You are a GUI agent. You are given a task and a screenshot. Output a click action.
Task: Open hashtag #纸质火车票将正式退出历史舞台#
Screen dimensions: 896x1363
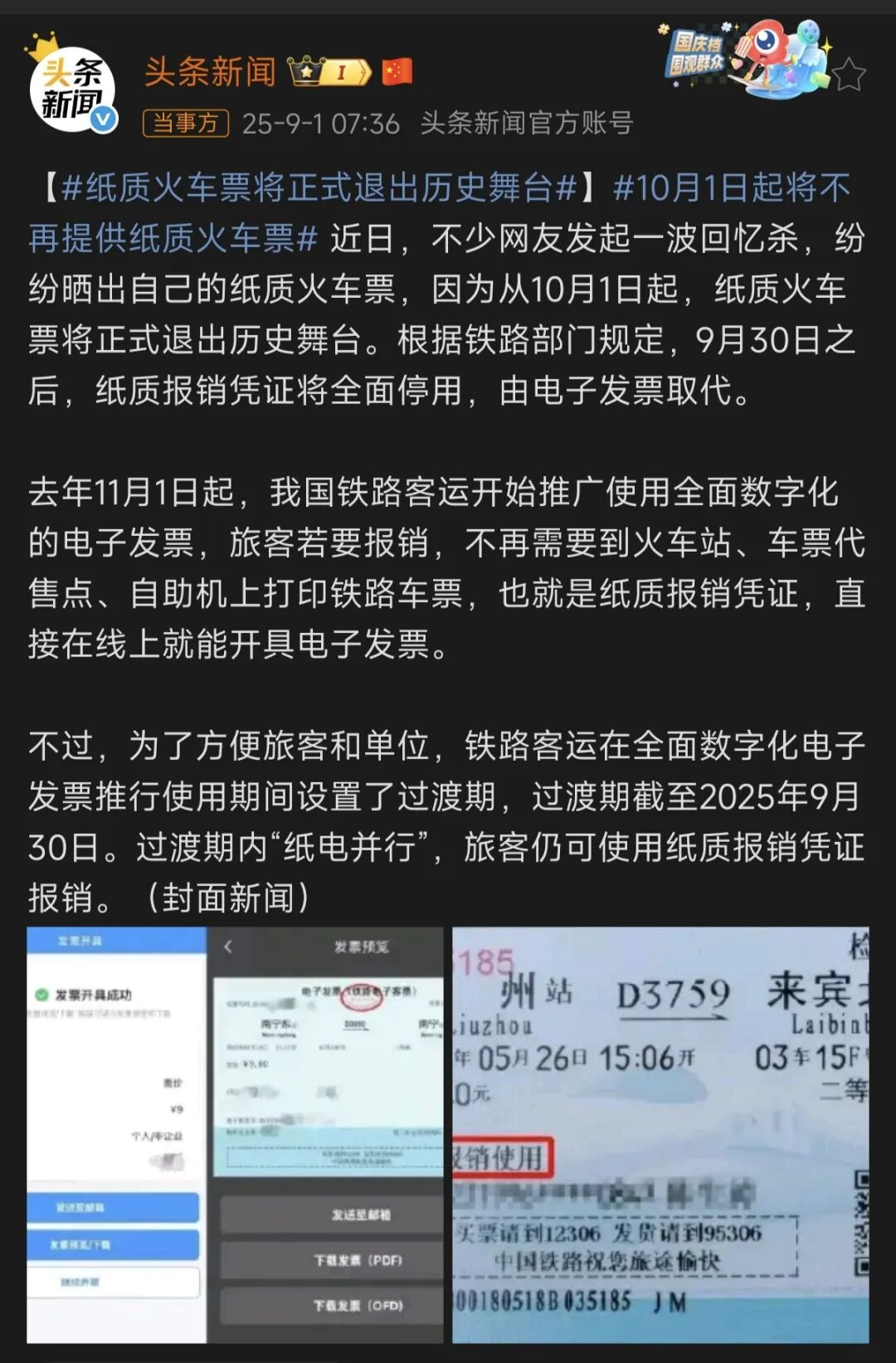coord(319,188)
